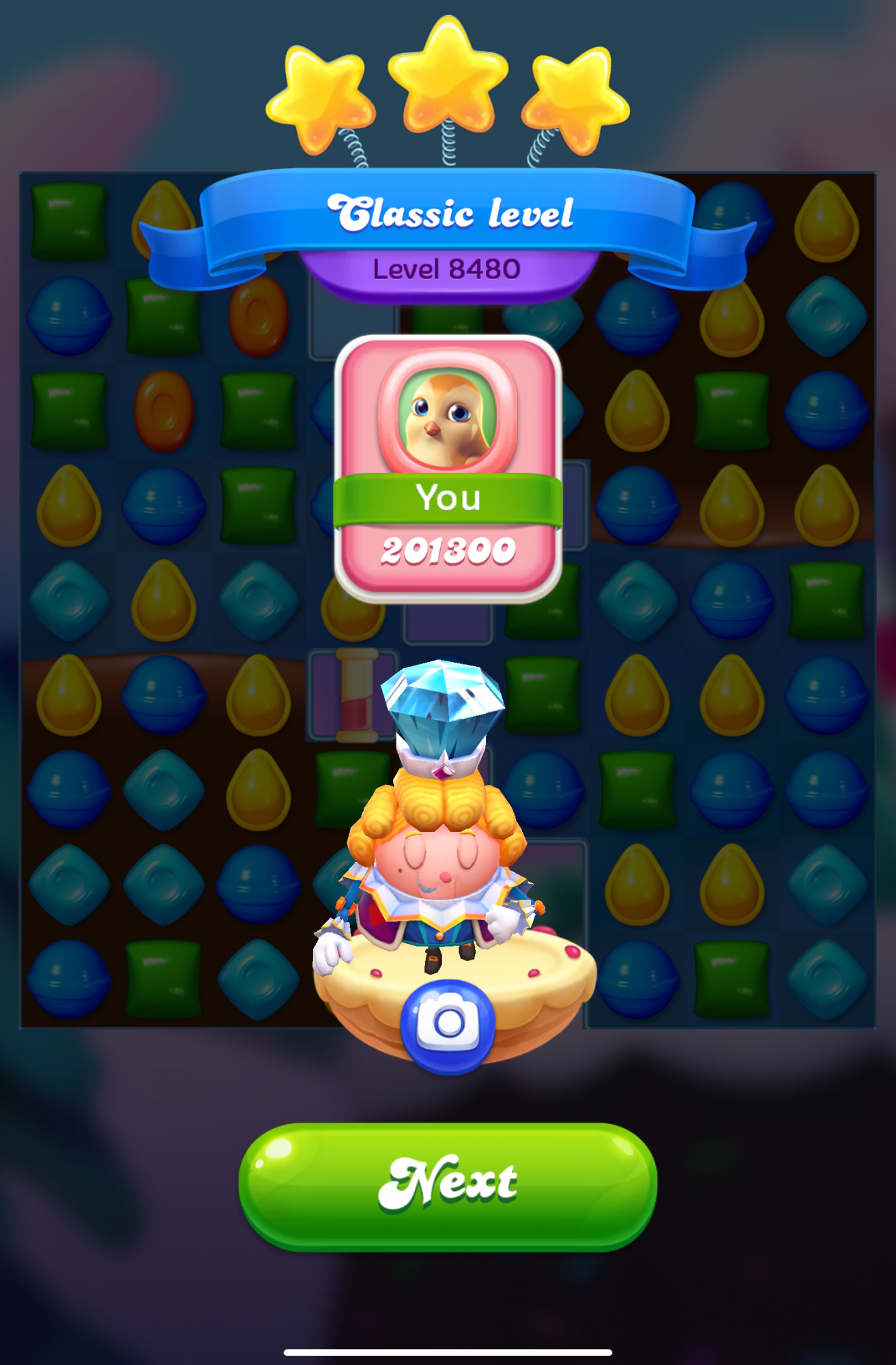Tap the green Next button
The width and height of the screenshot is (896, 1365).
pyautogui.click(x=448, y=1186)
